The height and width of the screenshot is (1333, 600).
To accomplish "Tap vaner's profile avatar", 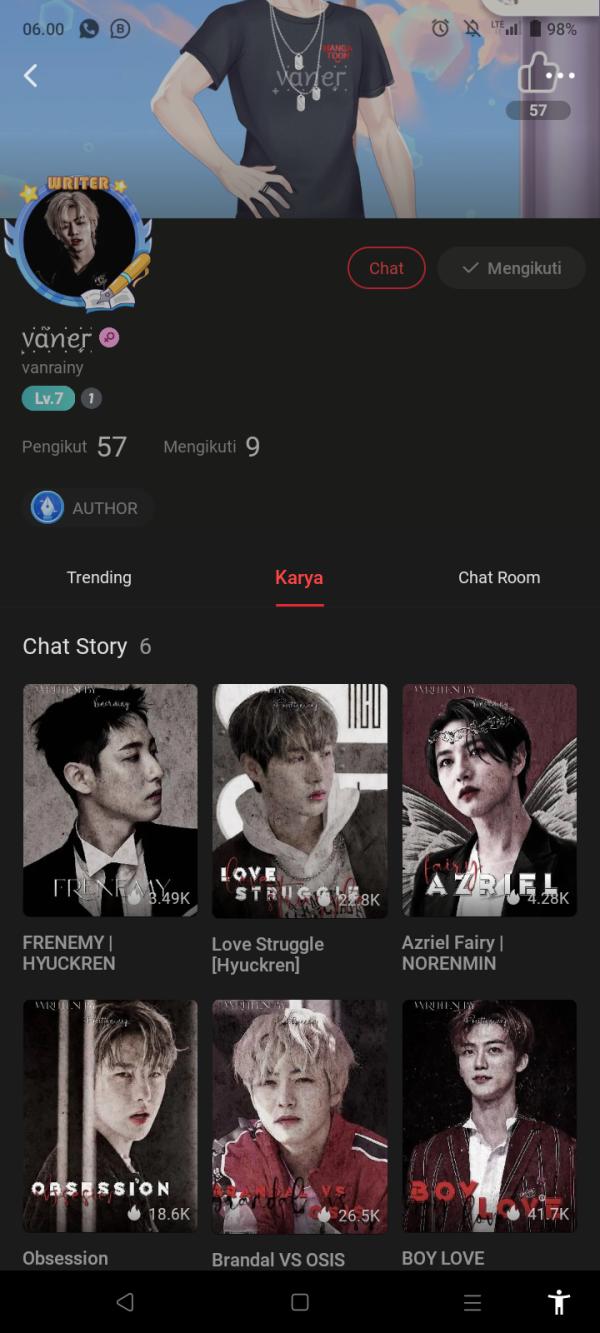I will [79, 243].
